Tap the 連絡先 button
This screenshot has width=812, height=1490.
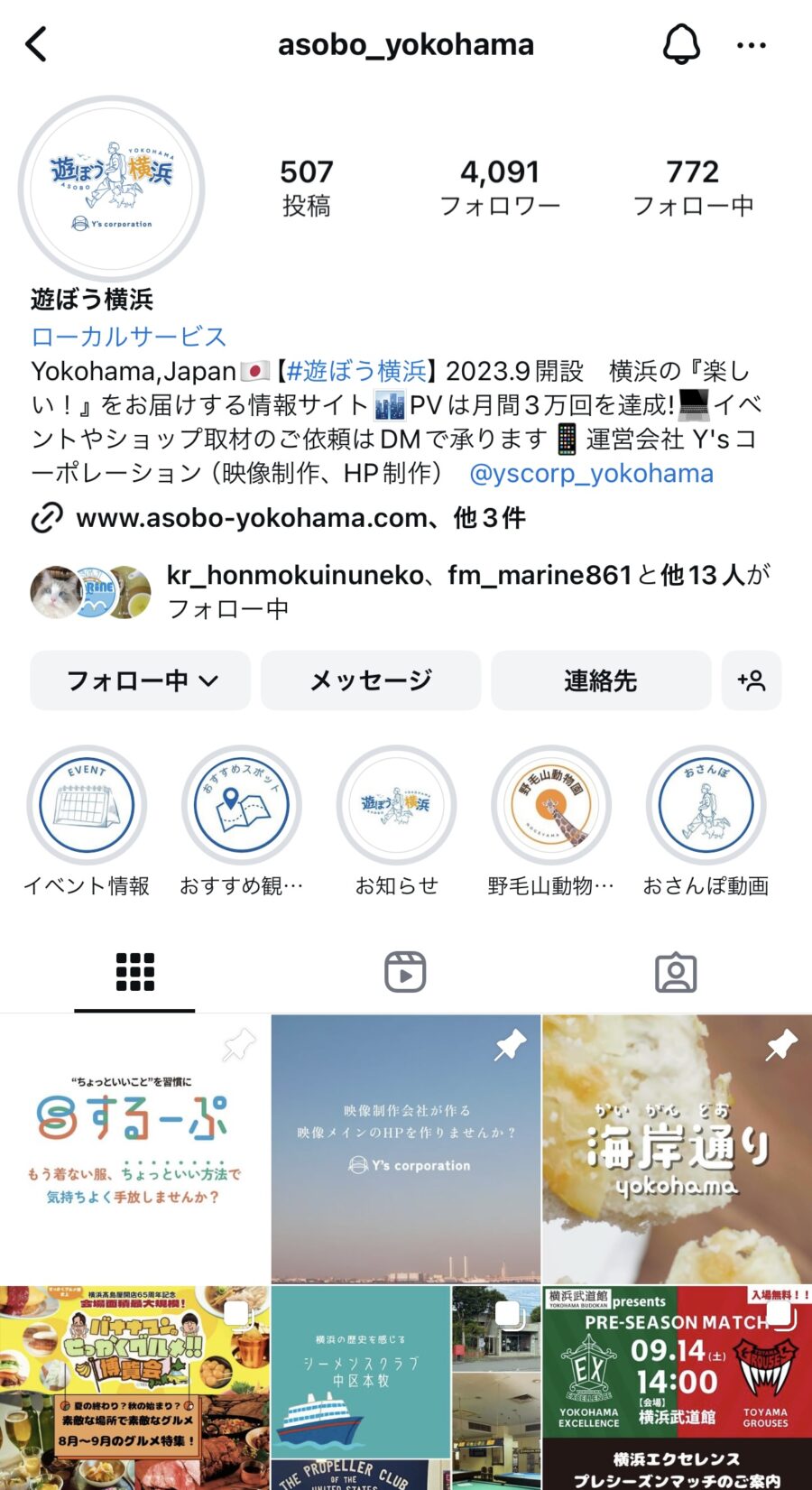pyautogui.click(x=600, y=680)
